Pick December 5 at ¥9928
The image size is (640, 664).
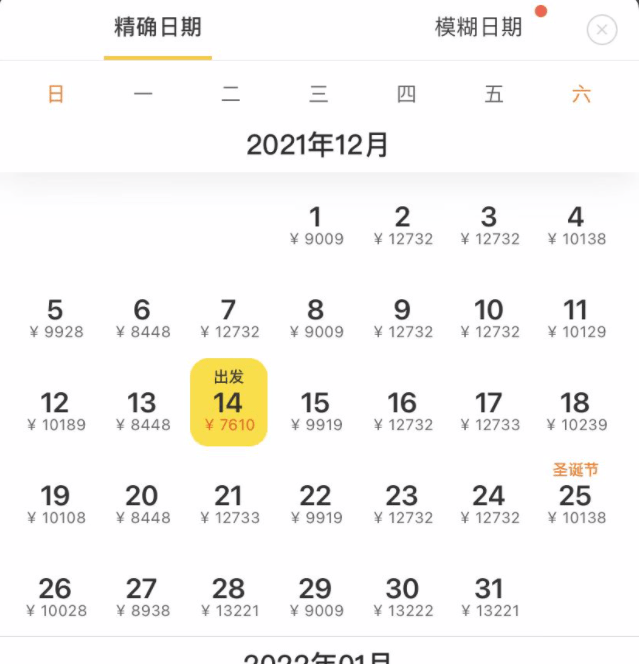(x=55, y=318)
